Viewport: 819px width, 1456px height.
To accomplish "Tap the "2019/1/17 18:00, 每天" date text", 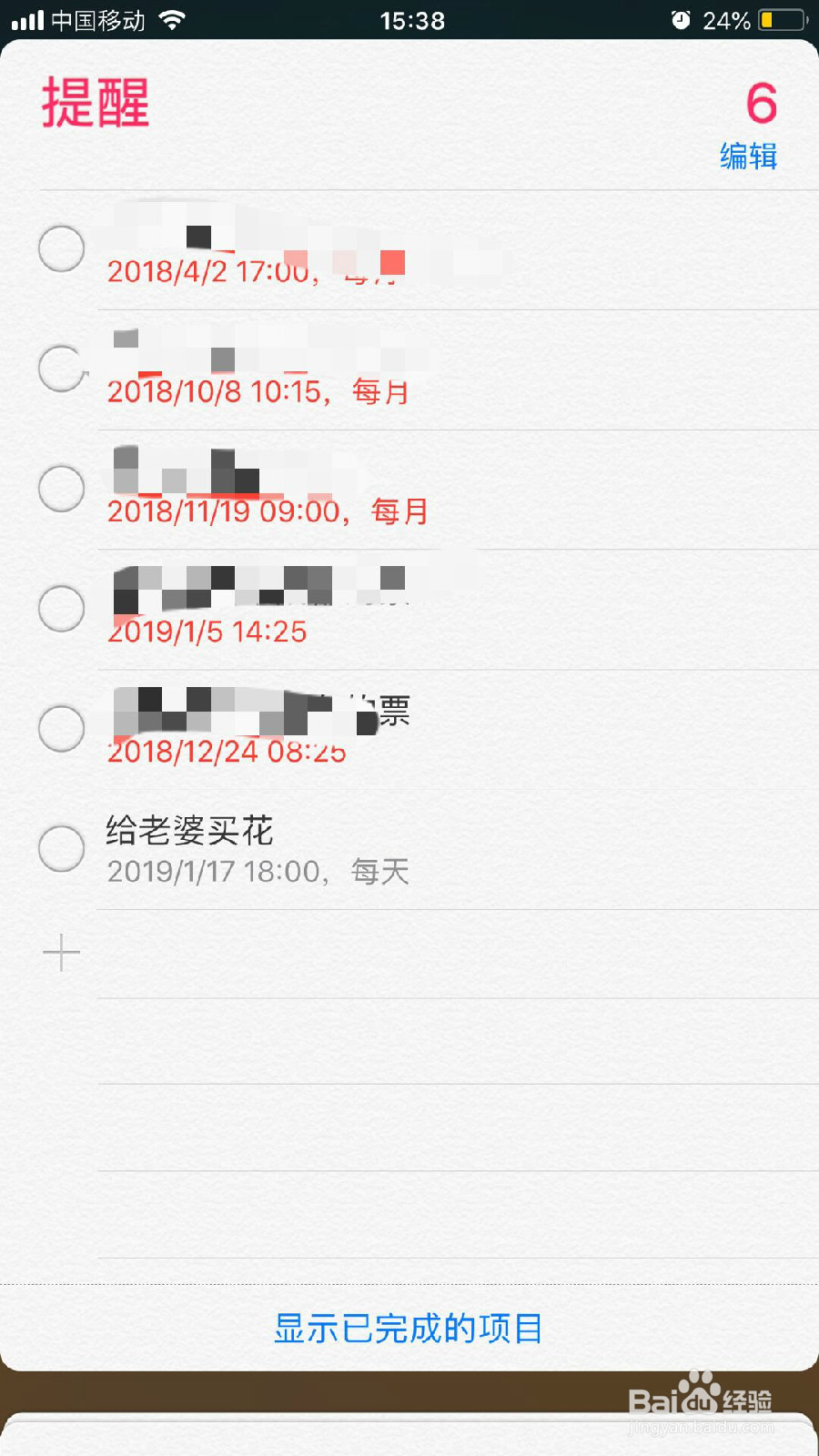I will (x=258, y=871).
